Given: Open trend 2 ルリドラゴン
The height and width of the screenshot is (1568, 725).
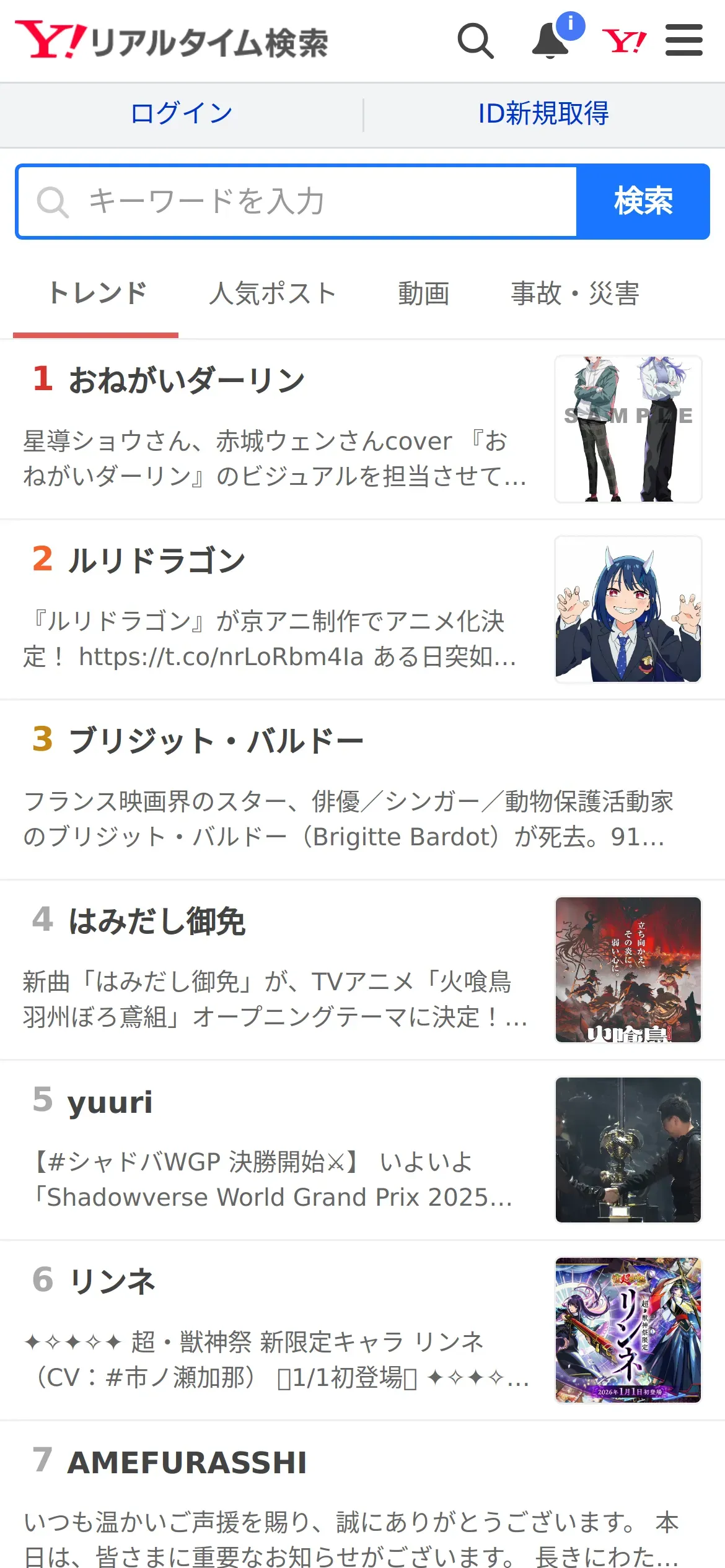Looking at the screenshot, I should (x=156, y=560).
